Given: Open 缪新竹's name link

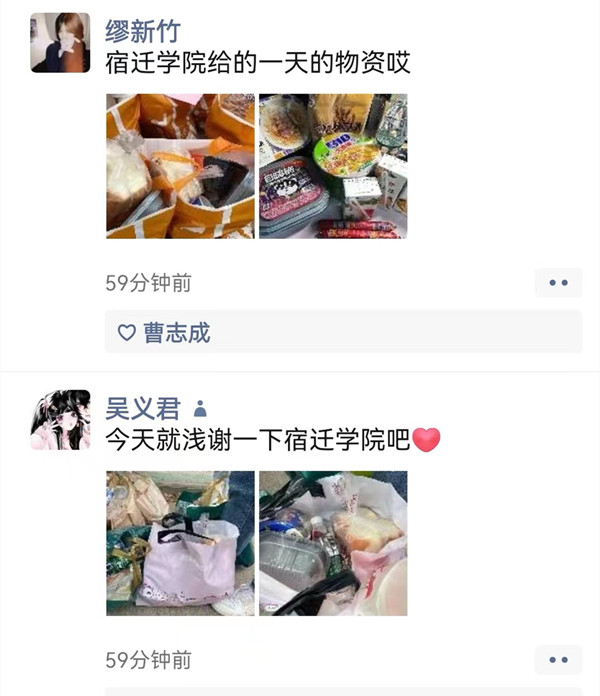Looking at the screenshot, I should [143, 30].
